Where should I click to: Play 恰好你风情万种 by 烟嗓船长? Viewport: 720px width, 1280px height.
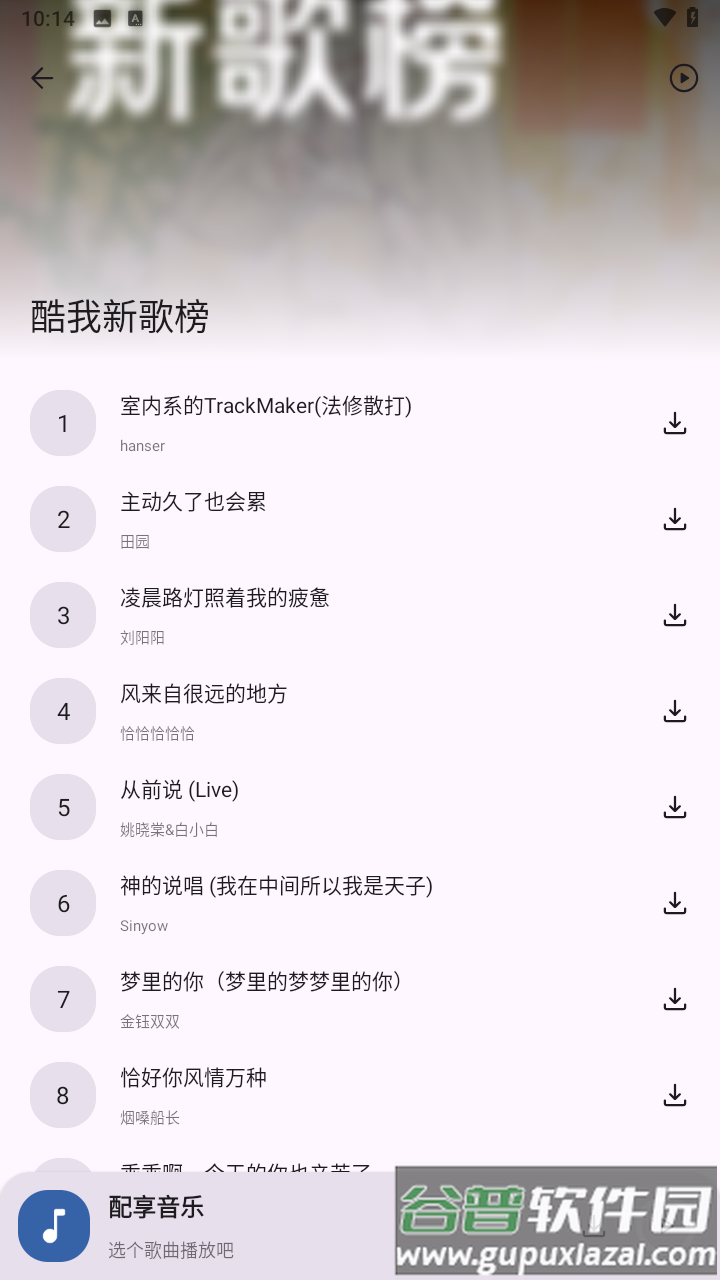194,1078
